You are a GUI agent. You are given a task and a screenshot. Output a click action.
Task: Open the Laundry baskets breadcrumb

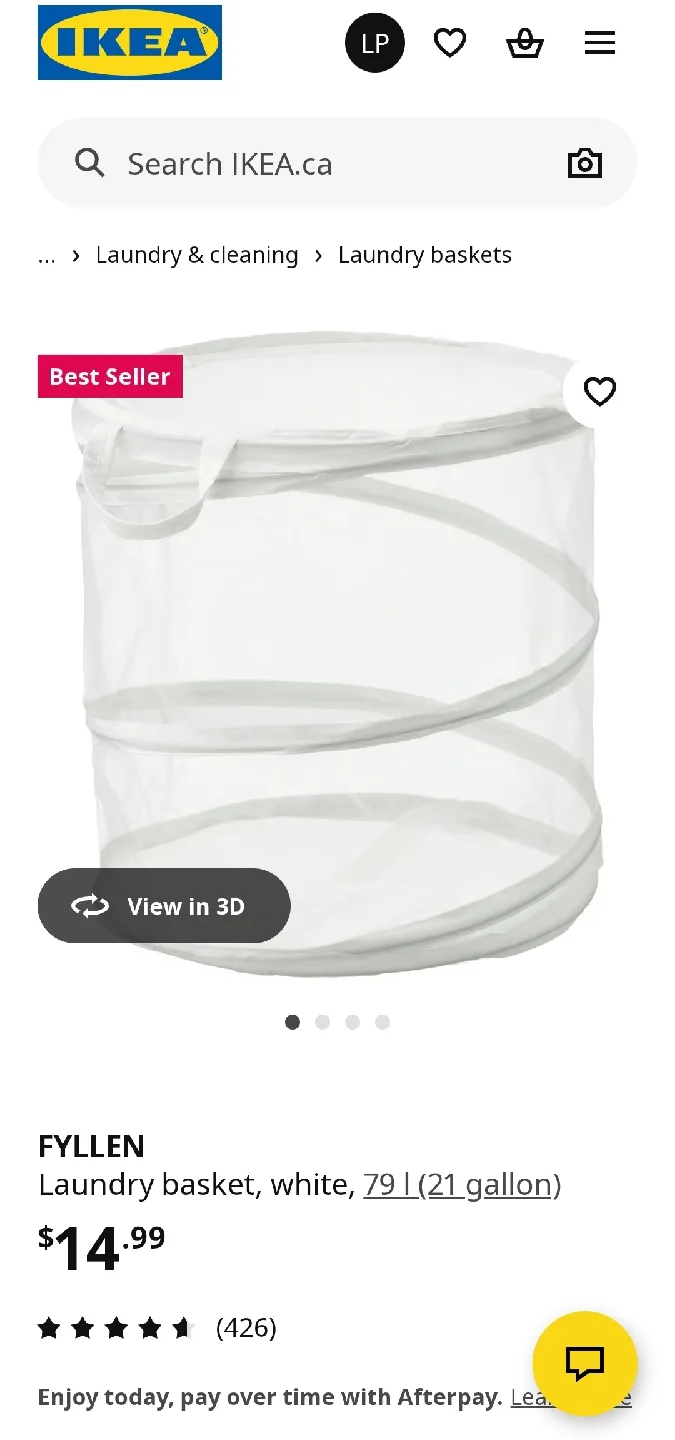(x=424, y=256)
